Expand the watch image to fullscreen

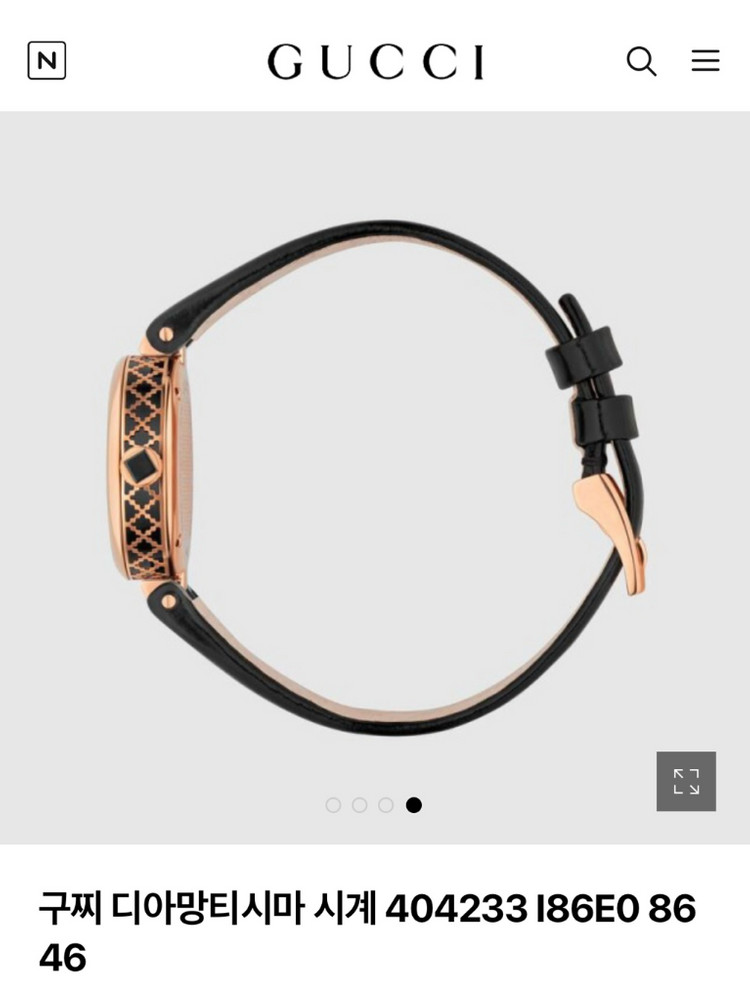tap(686, 781)
